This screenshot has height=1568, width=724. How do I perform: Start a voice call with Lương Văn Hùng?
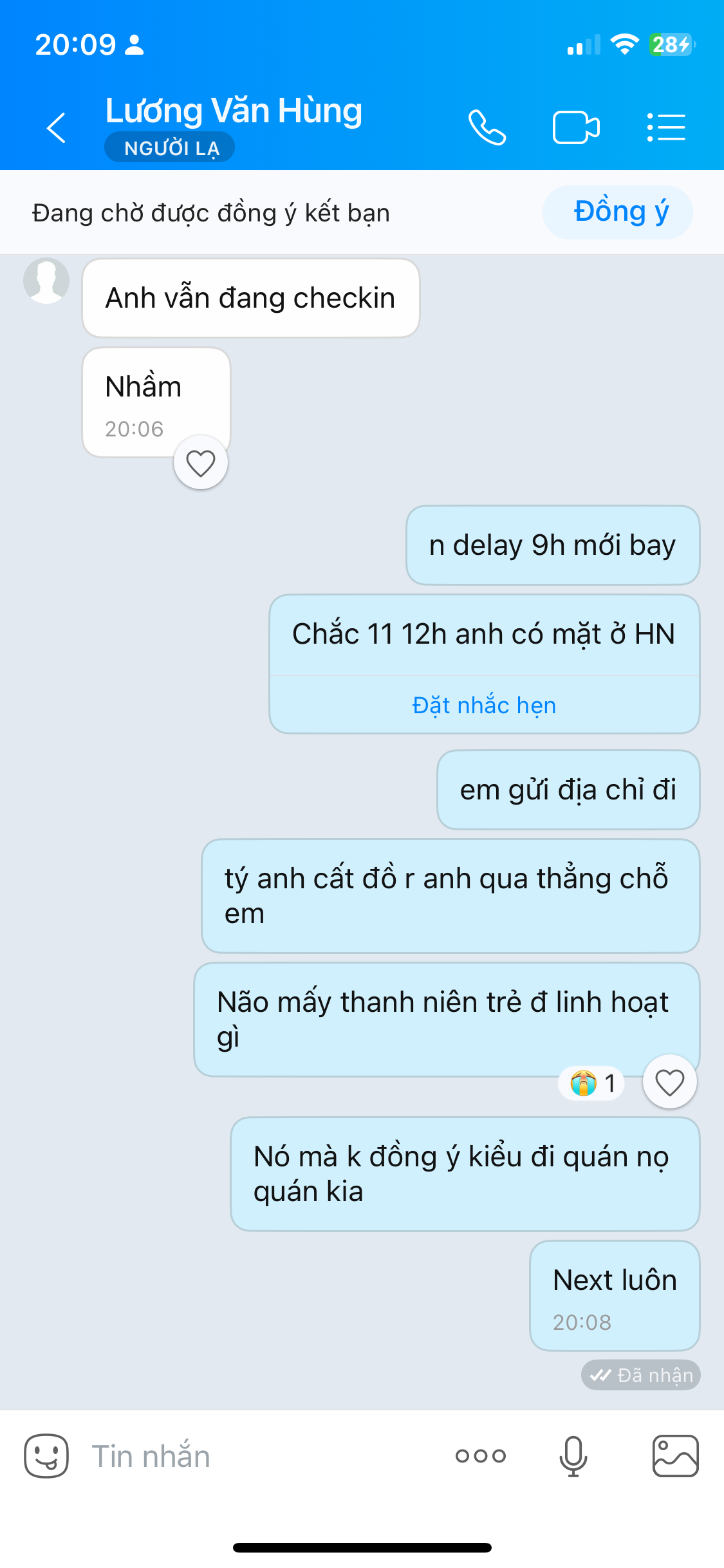[487, 127]
